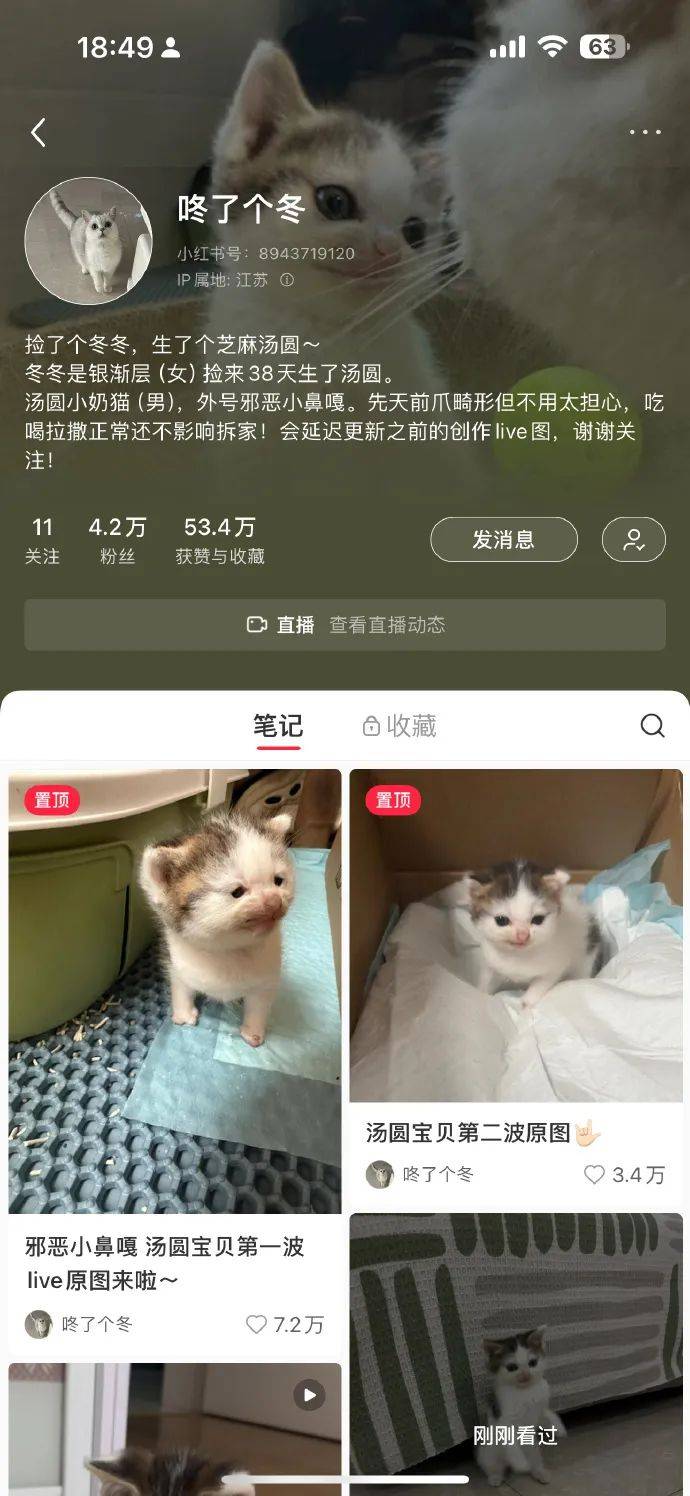Tap the followed-user status button
The width and height of the screenshot is (690, 1496).
click(633, 540)
